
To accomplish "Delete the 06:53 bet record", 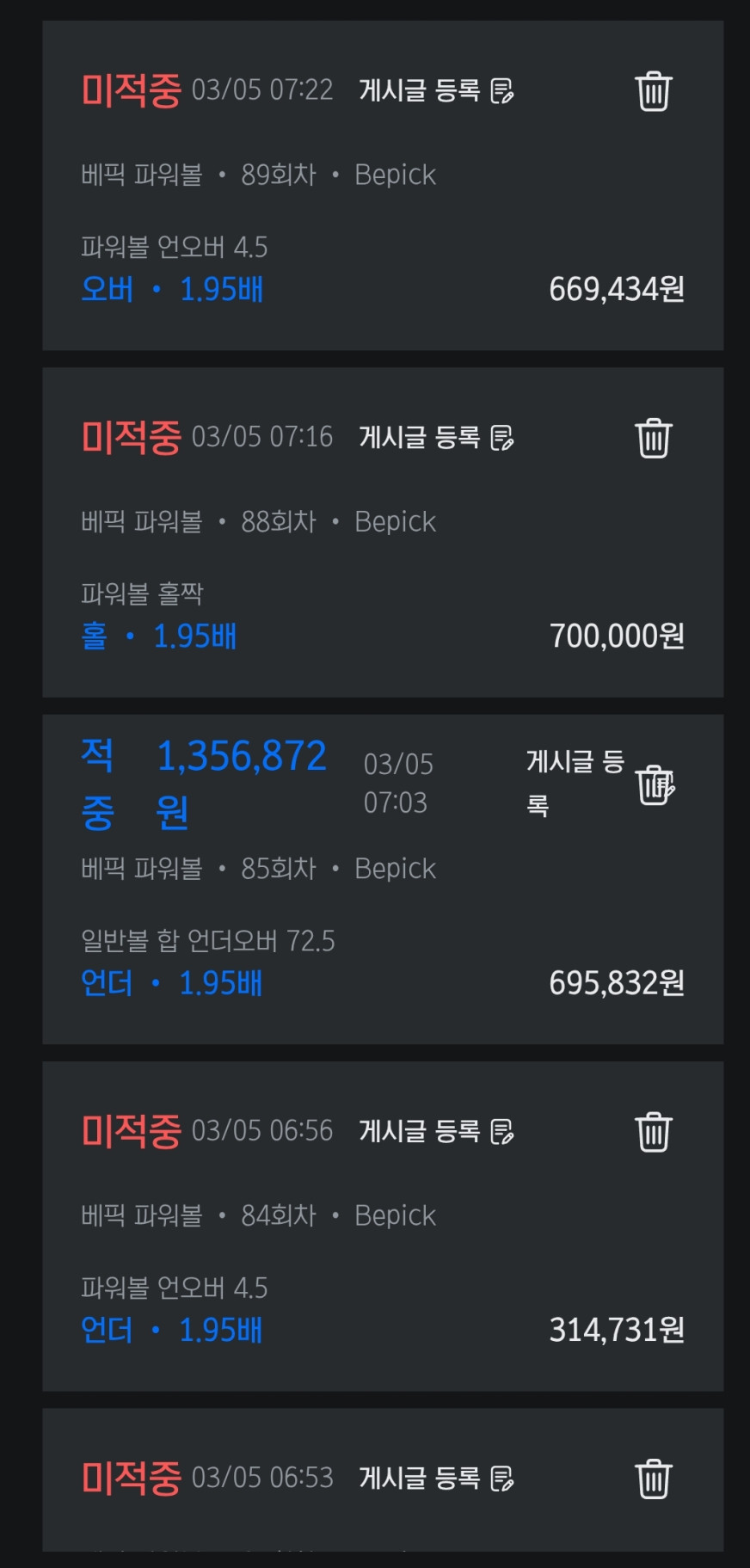I will [653, 1479].
